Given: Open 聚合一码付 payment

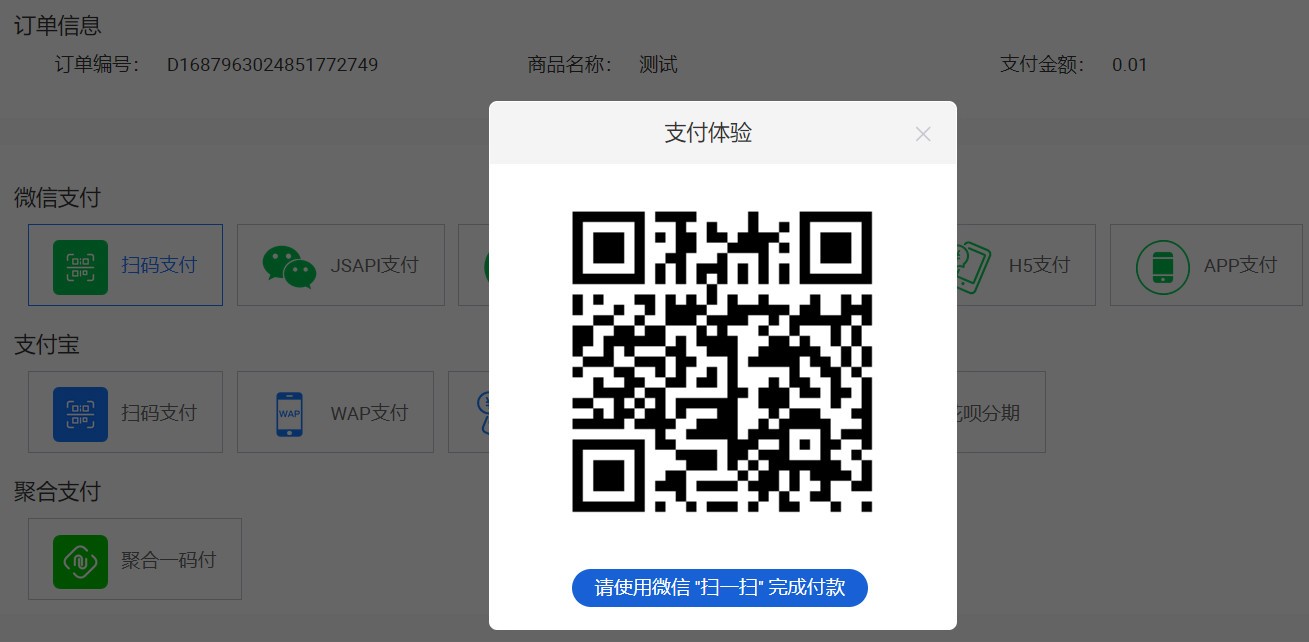Looking at the screenshot, I should point(135,559).
